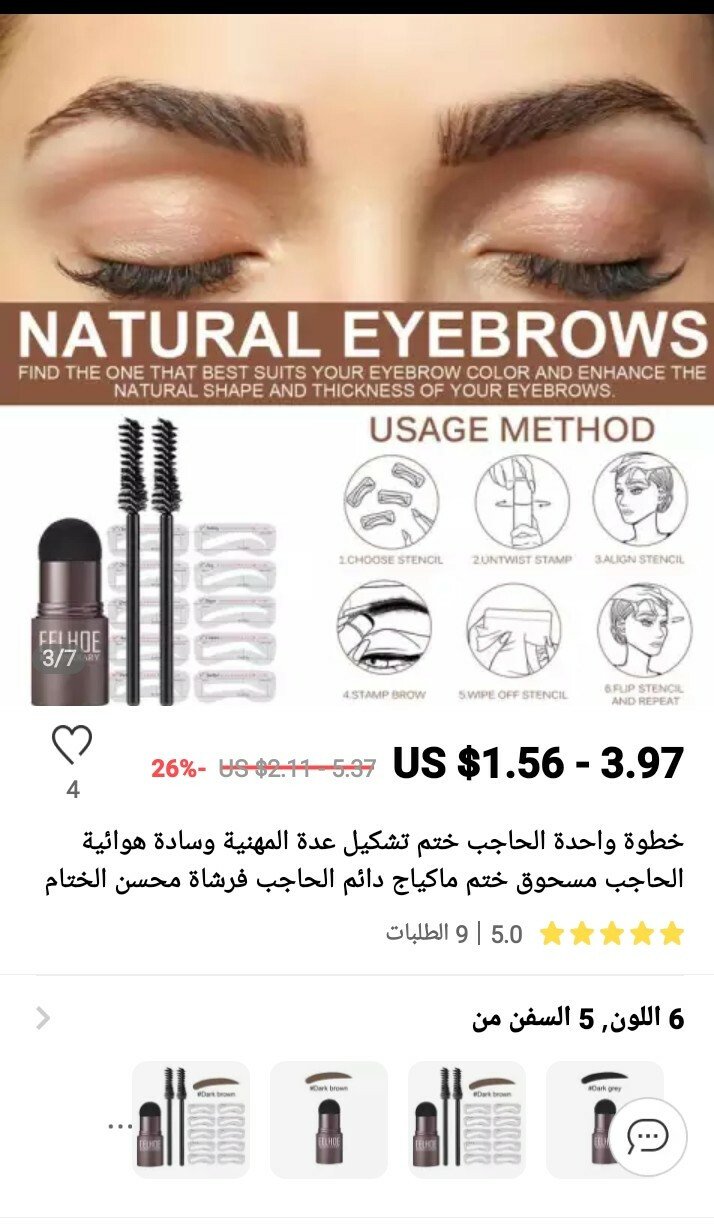
Task: Open the chat support bubble
Action: click(x=648, y=1137)
